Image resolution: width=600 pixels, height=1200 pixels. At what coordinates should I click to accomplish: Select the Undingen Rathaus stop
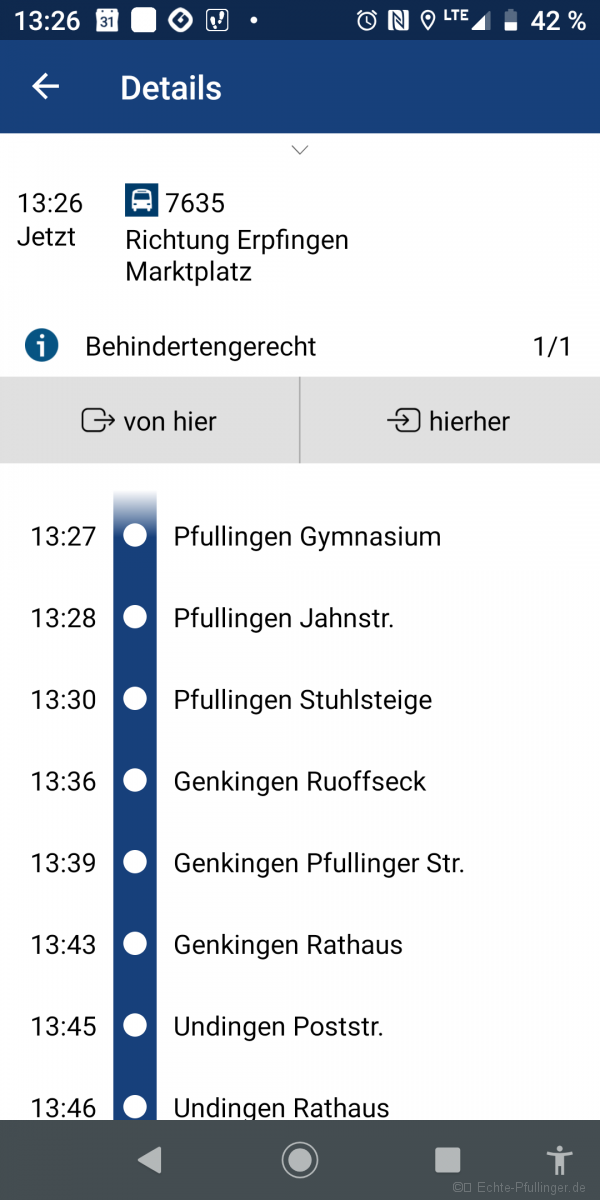coord(281,1107)
